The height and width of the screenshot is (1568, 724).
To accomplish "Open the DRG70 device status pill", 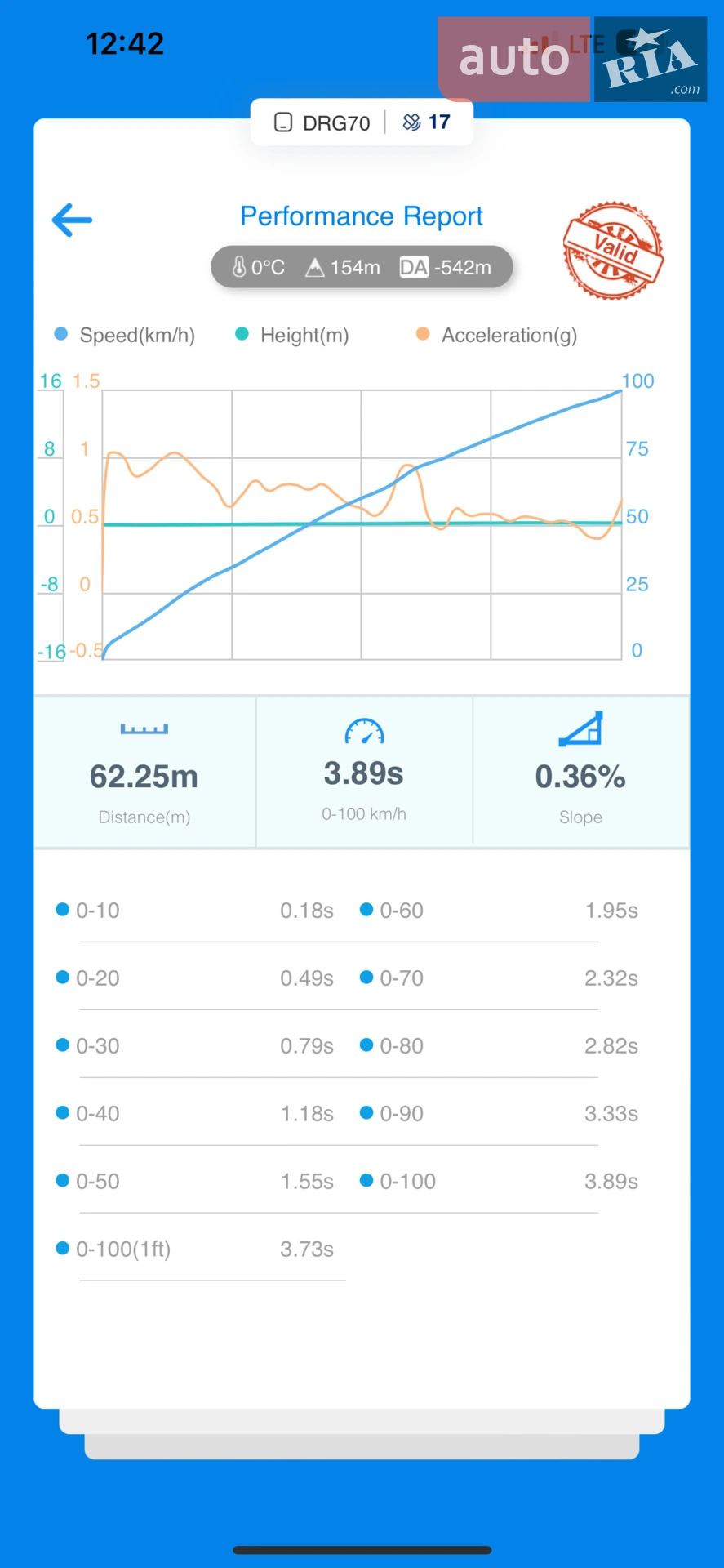I will [x=362, y=122].
